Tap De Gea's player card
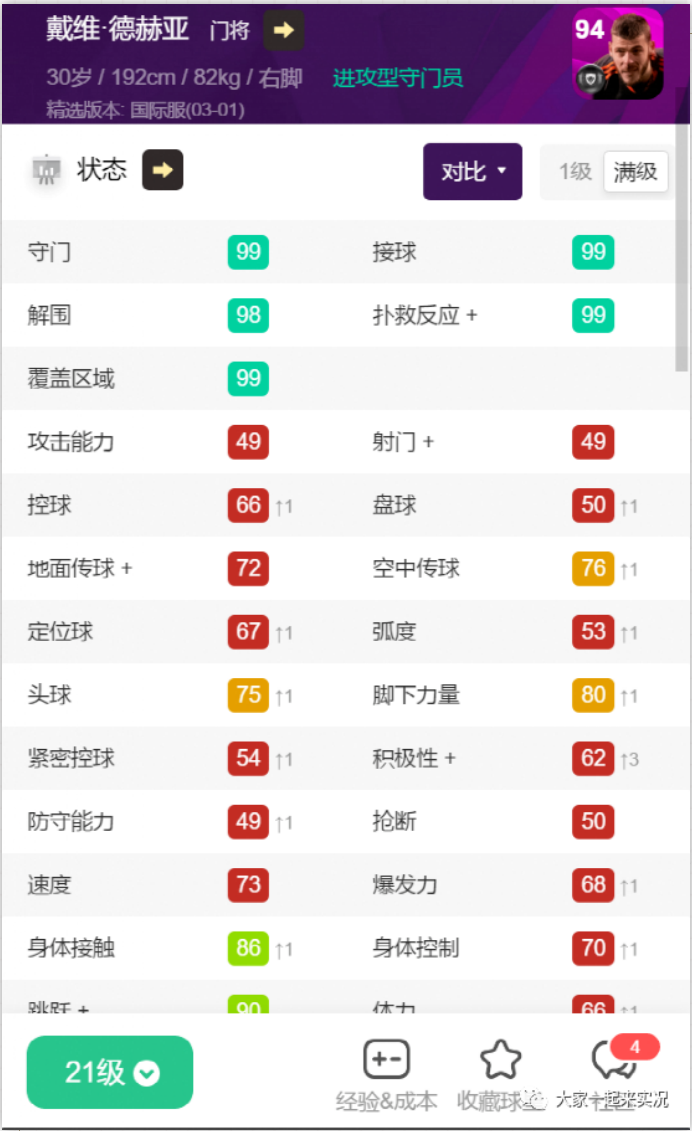The image size is (692, 1131). coord(618,55)
